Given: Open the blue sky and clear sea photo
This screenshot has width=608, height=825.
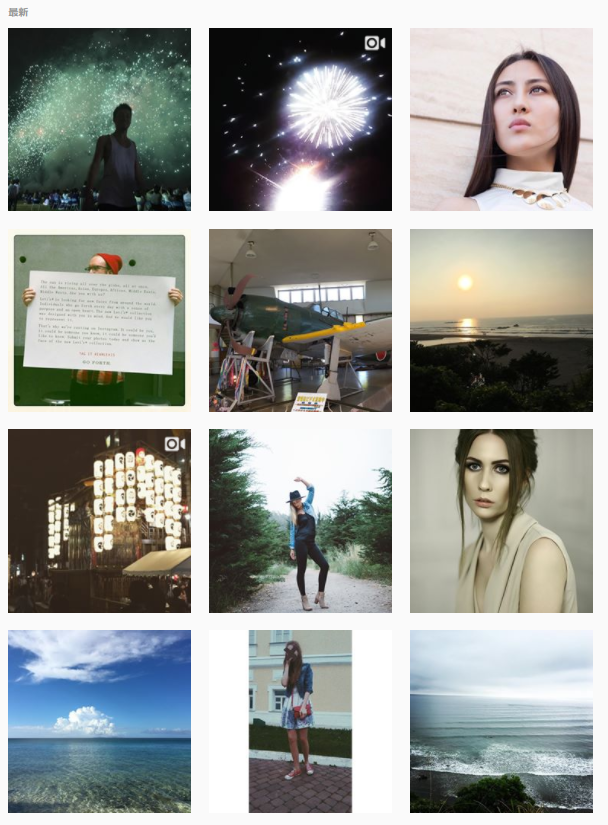Looking at the screenshot, I should coord(99,721).
